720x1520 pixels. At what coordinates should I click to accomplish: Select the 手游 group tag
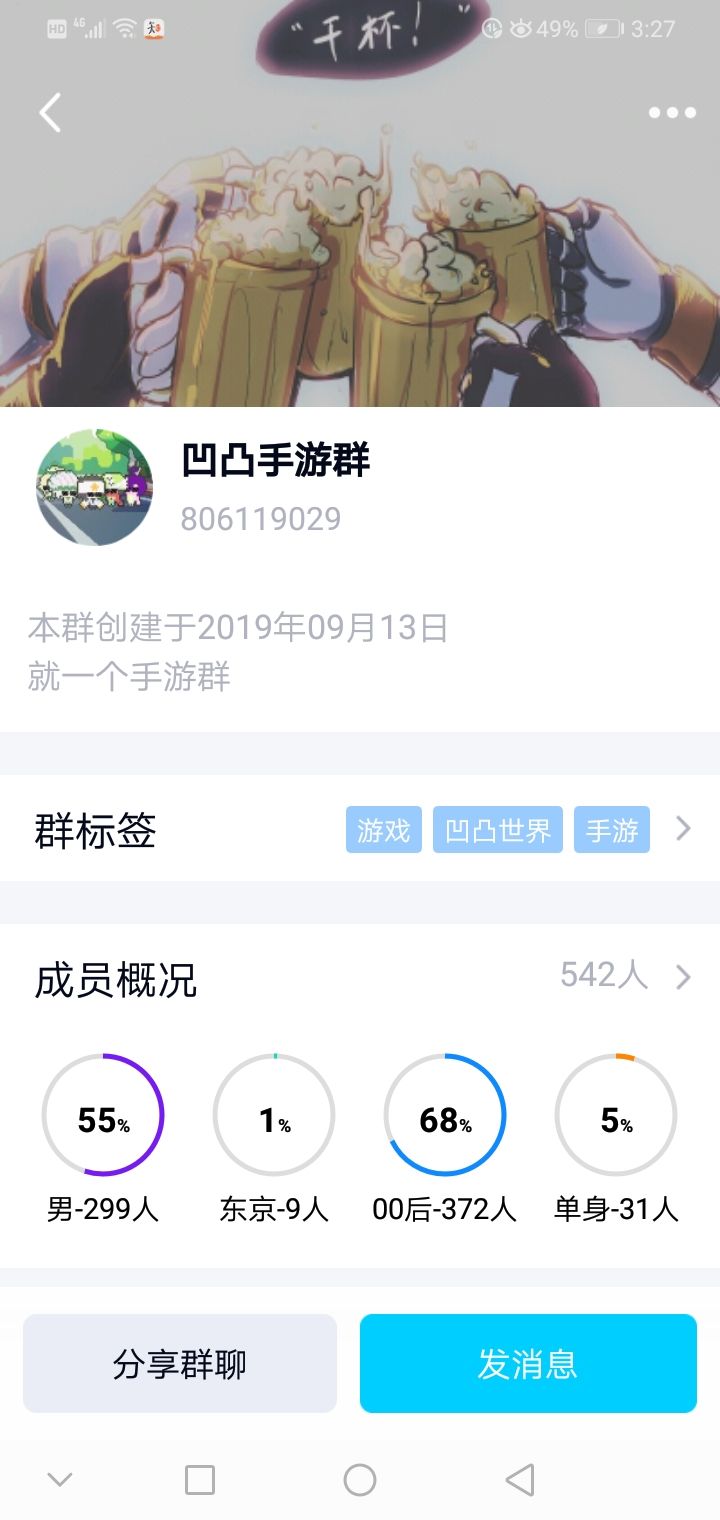pyautogui.click(x=612, y=829)
